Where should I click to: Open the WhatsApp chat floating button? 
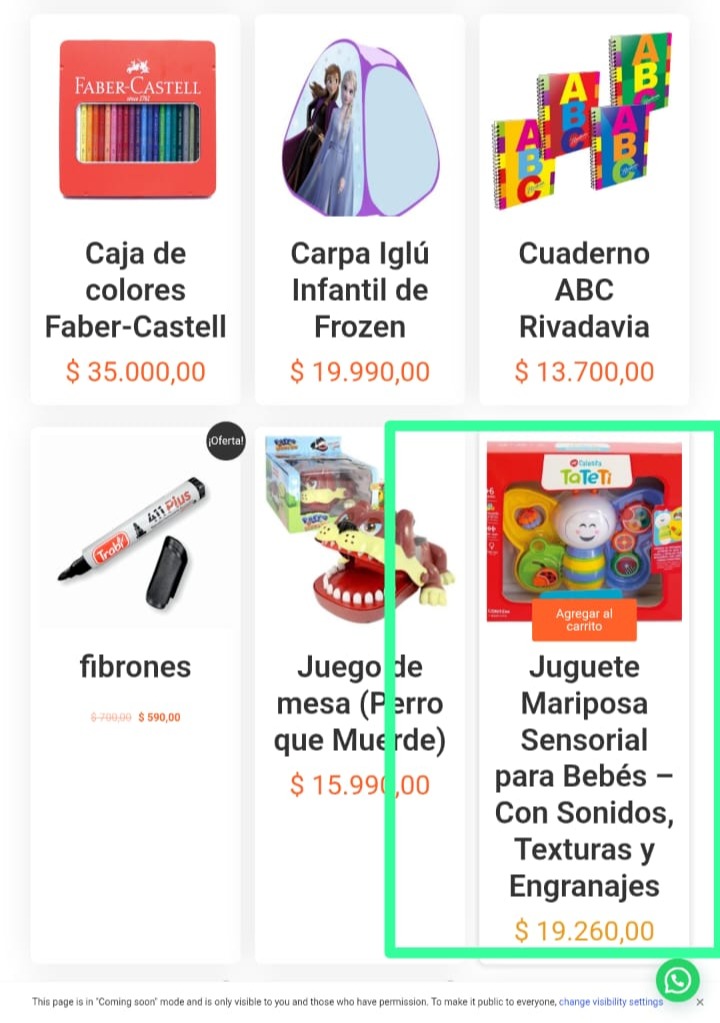click(x=677, y=981)
